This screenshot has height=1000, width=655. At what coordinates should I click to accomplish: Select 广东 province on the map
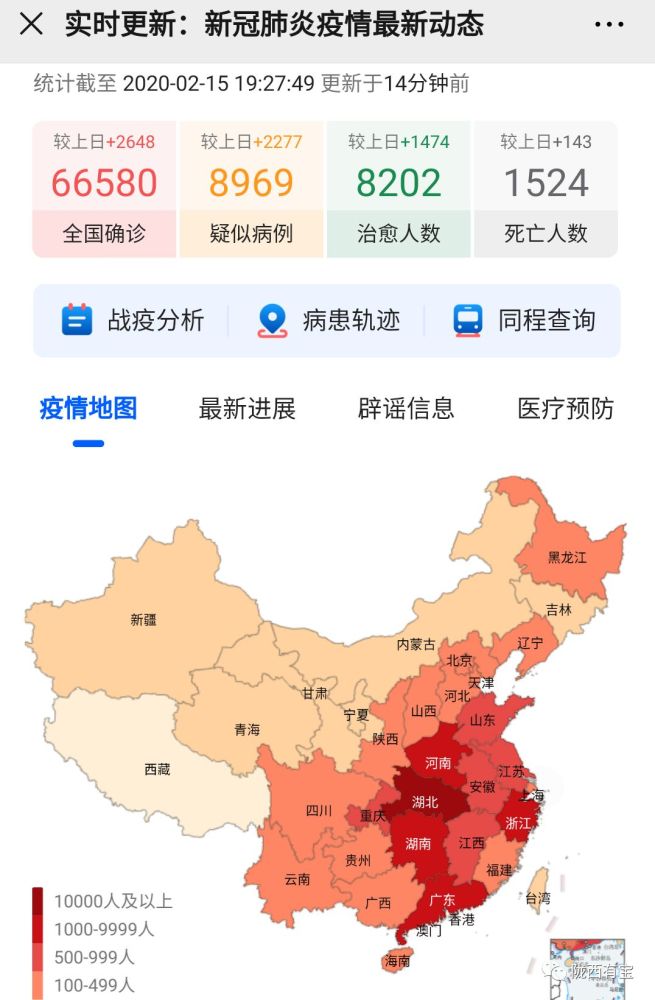click(441, 899)
